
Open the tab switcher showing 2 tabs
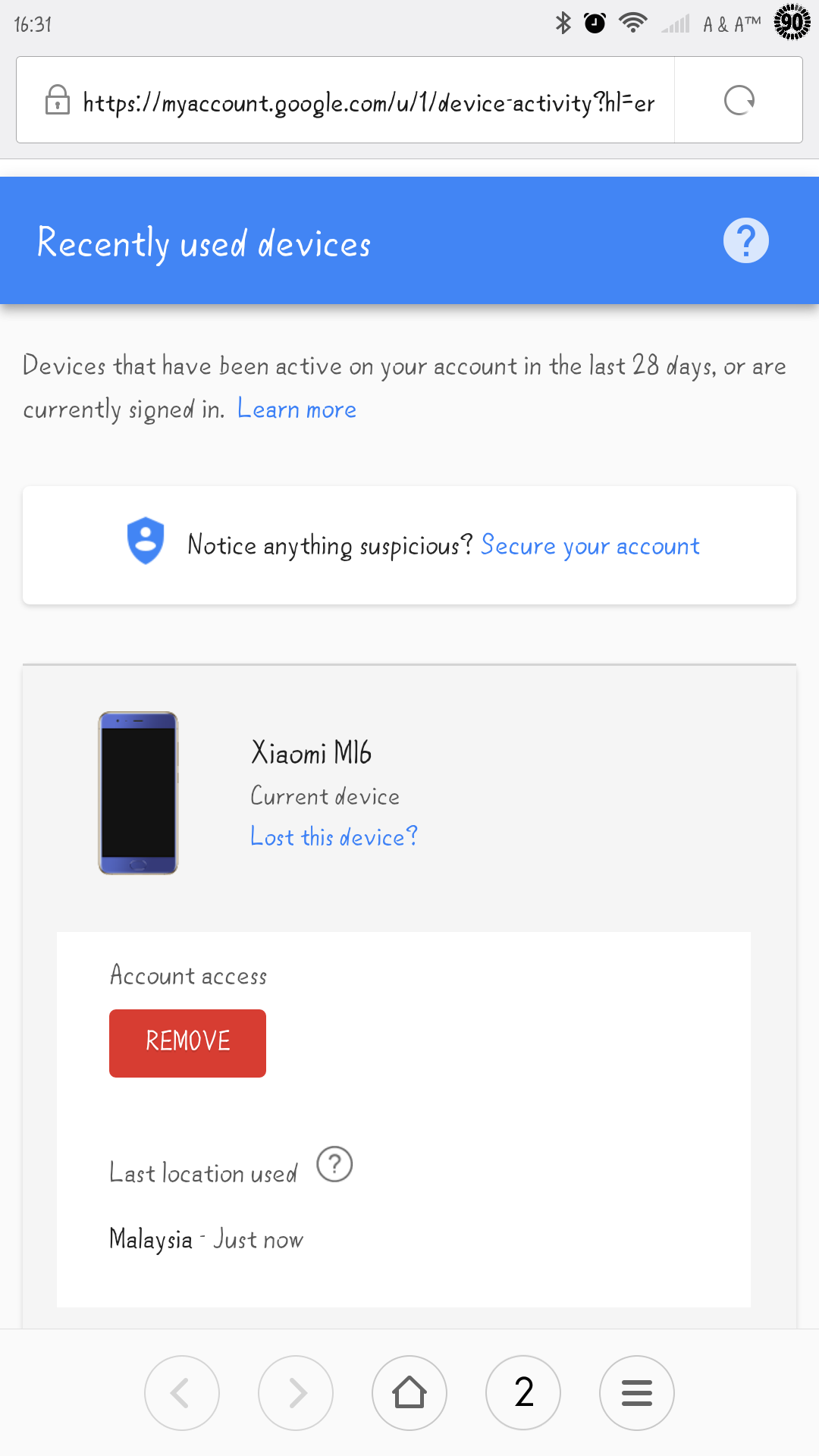[523, 1393]
